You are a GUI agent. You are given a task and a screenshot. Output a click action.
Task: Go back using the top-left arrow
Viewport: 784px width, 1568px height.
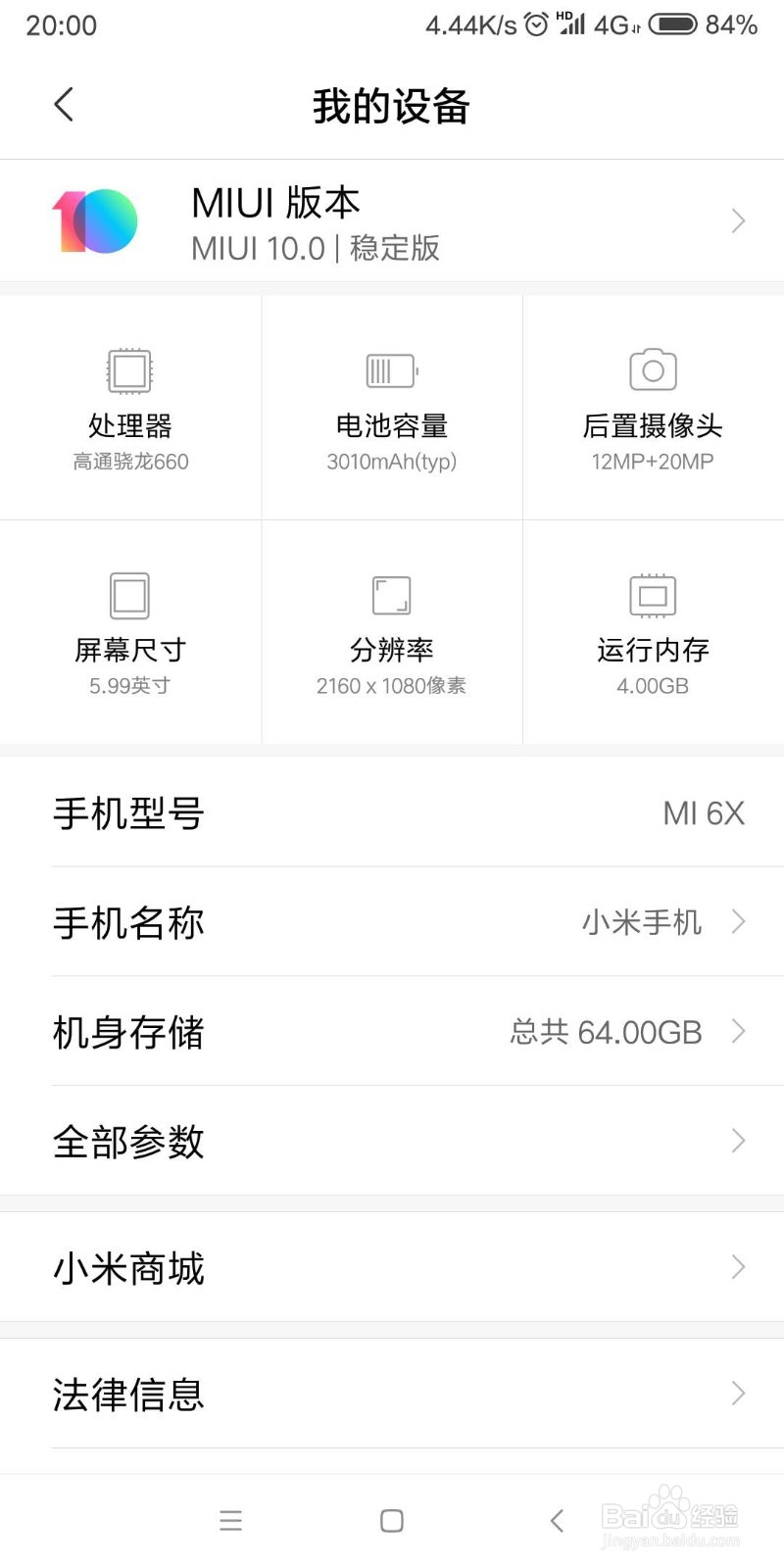pyautogui.click(x=64, y=105)
